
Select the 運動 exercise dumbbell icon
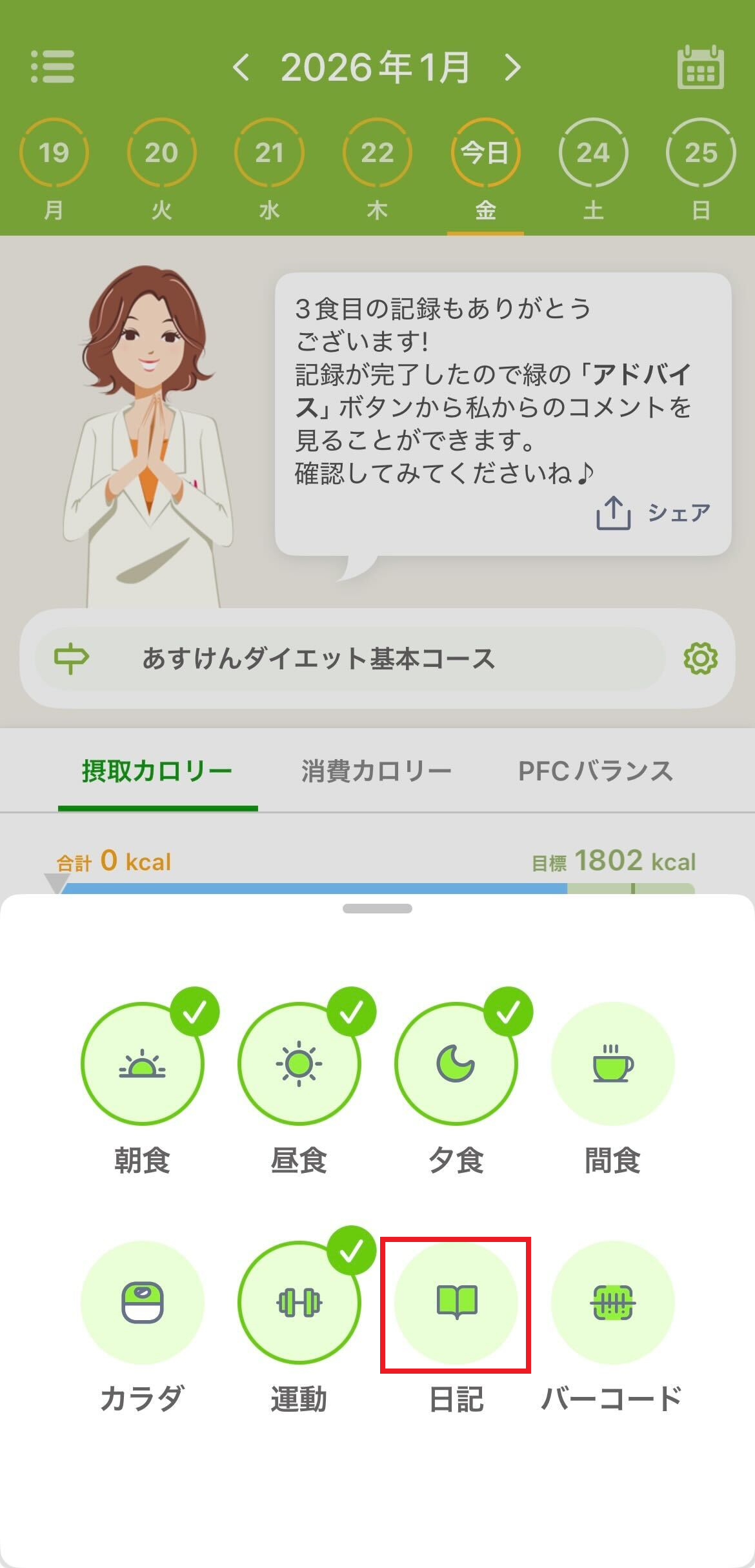click(x=299, y=1302)
